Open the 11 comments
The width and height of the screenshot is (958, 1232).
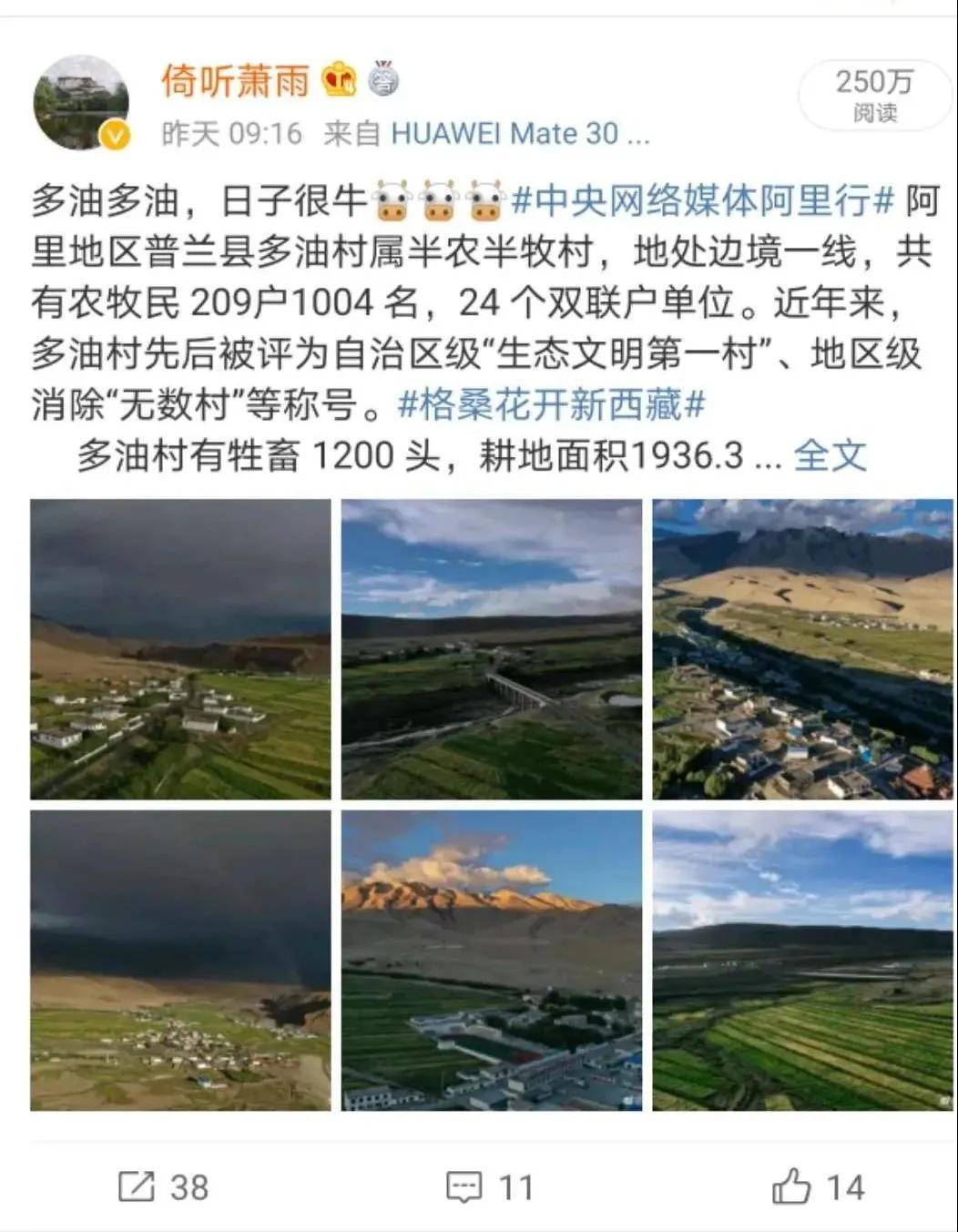489,1186
